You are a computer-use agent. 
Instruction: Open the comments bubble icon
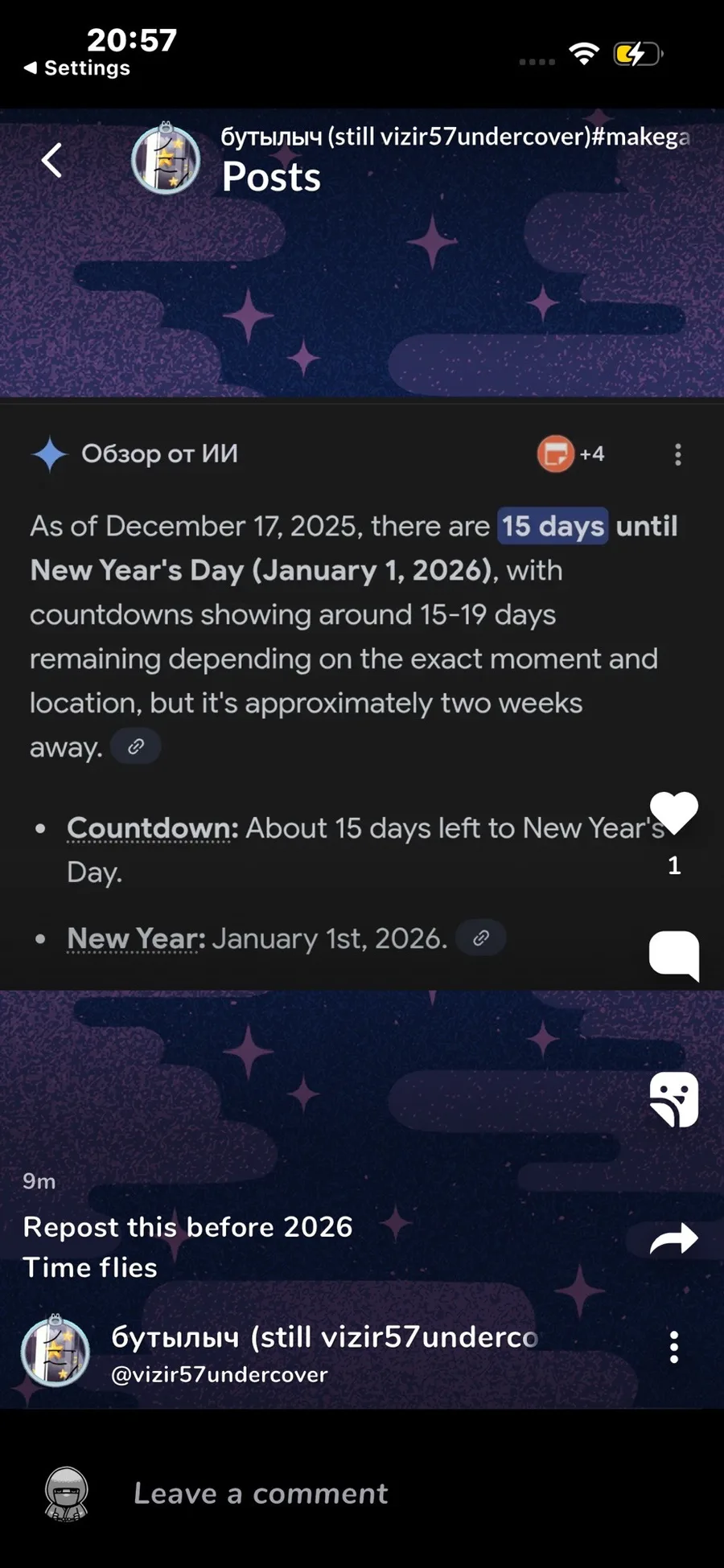click(673, 954)
